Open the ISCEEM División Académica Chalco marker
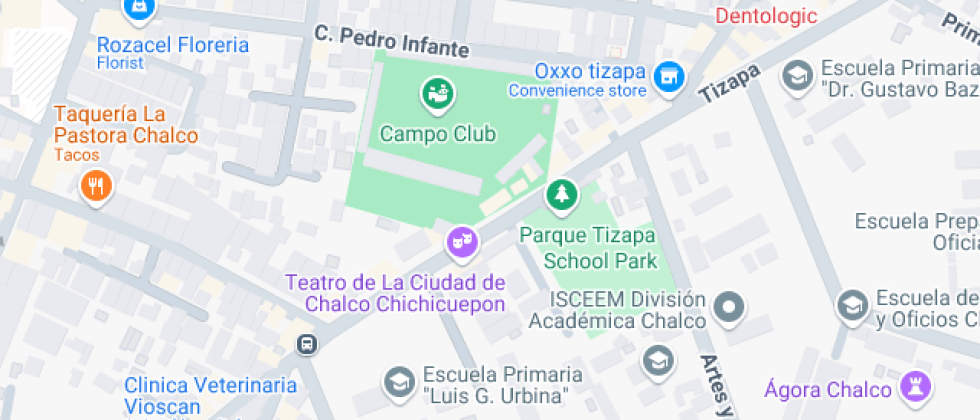 pos(731,307)
